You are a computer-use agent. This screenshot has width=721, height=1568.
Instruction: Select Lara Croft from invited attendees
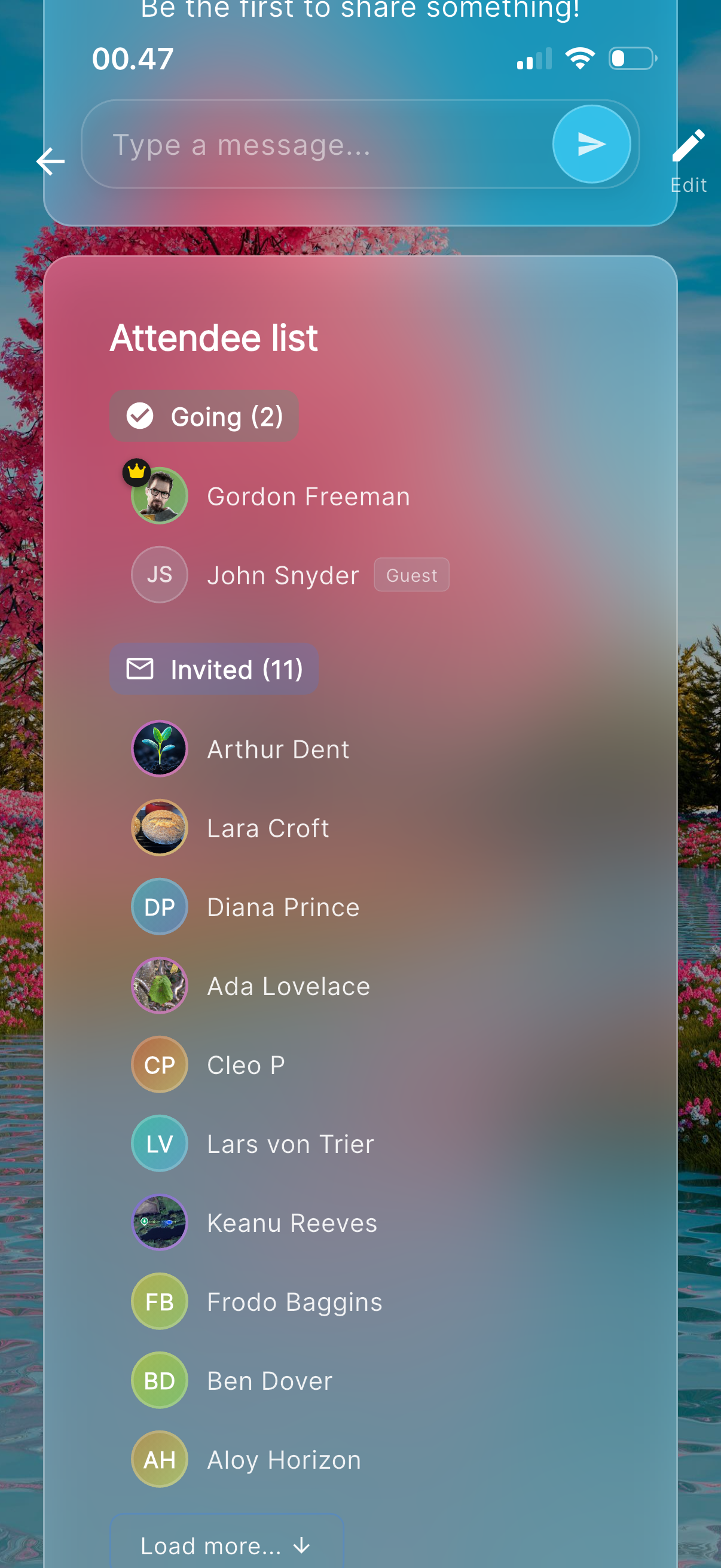(x=268, y=828)
